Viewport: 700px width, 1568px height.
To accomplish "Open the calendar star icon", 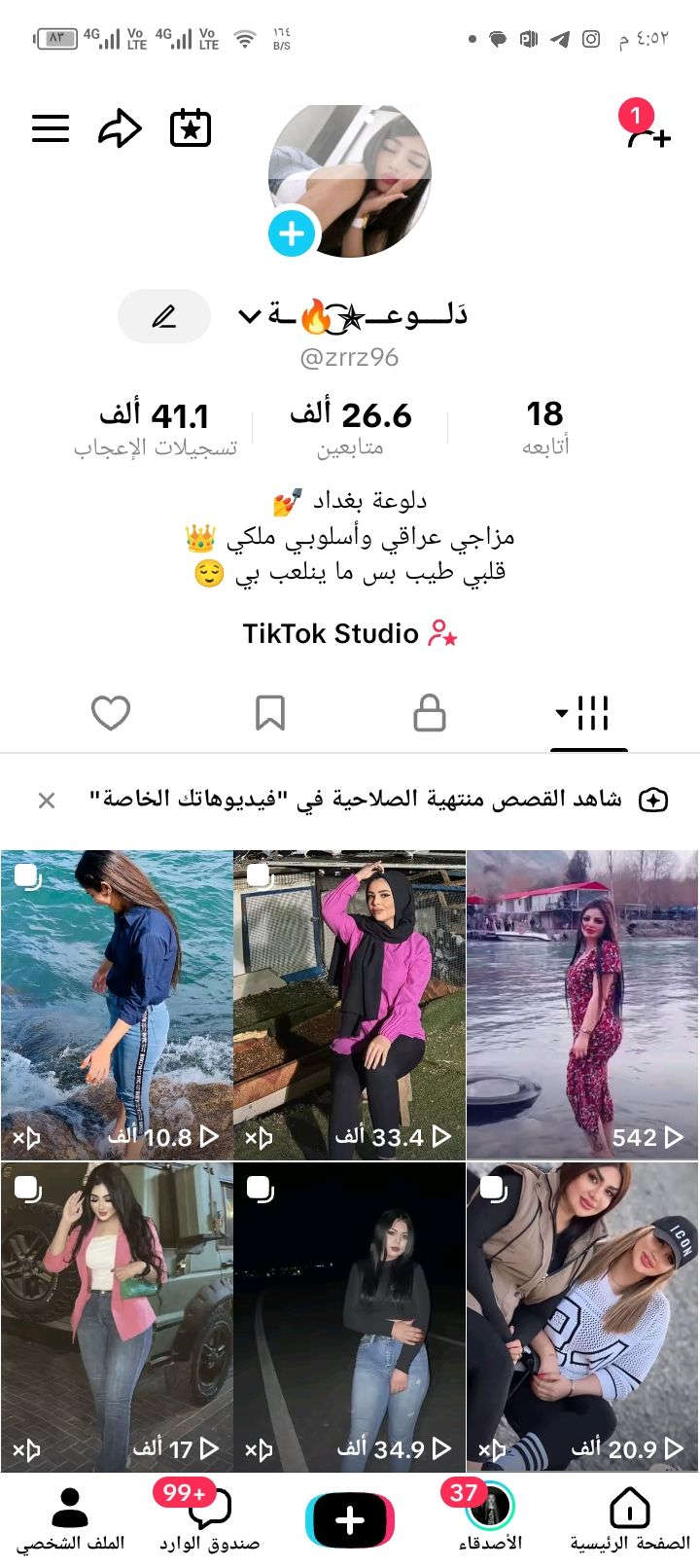I will click(x=191, y=129).
